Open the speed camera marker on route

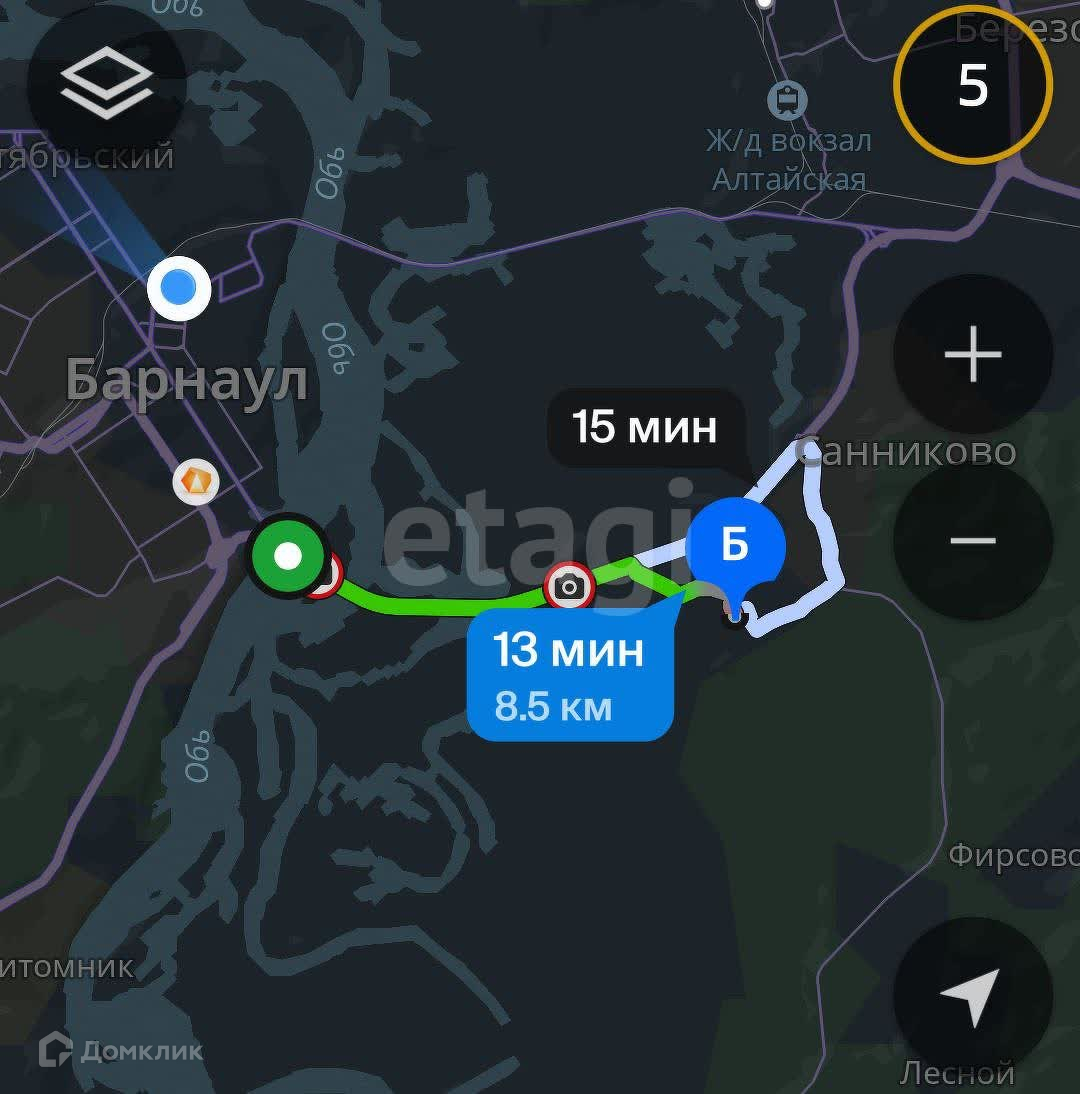pos(569,587)
